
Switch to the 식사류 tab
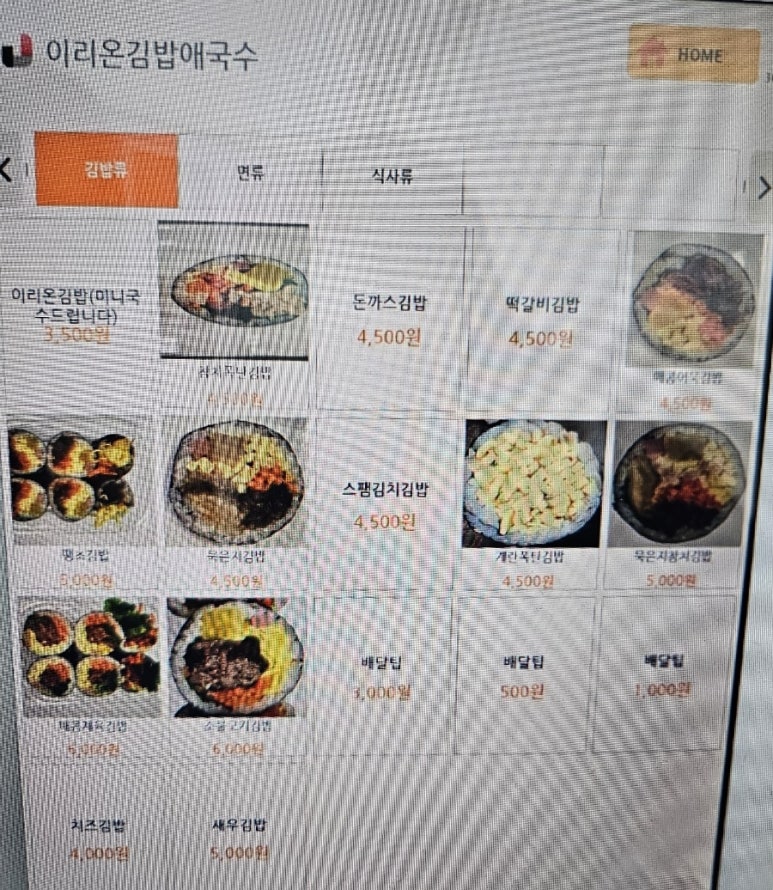point(392,178)
